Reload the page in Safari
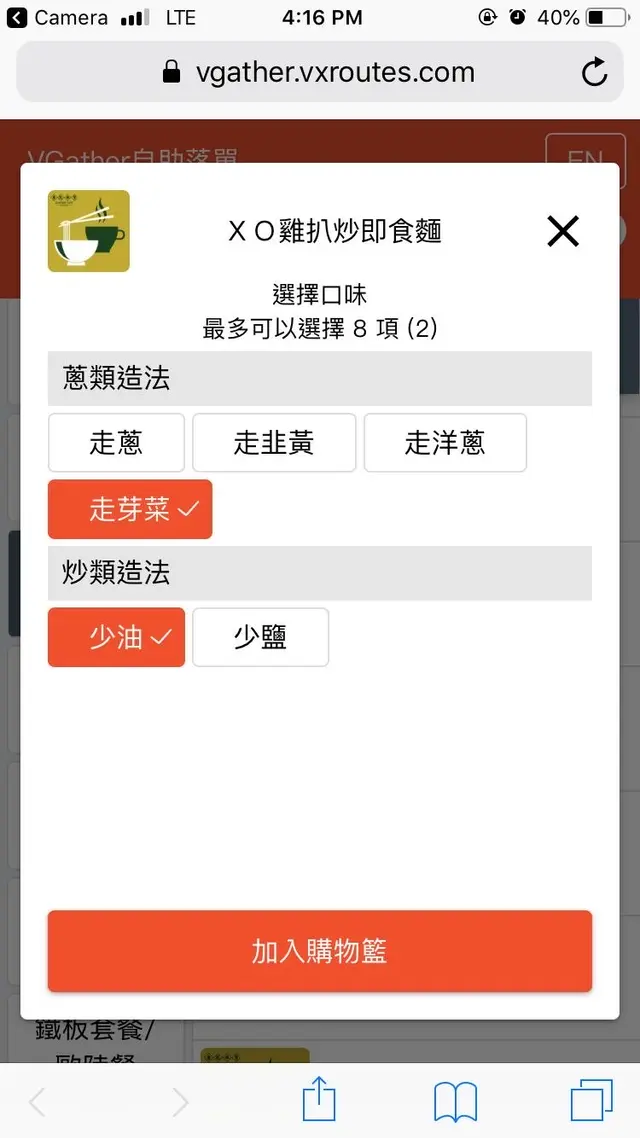 pos(594,73)
